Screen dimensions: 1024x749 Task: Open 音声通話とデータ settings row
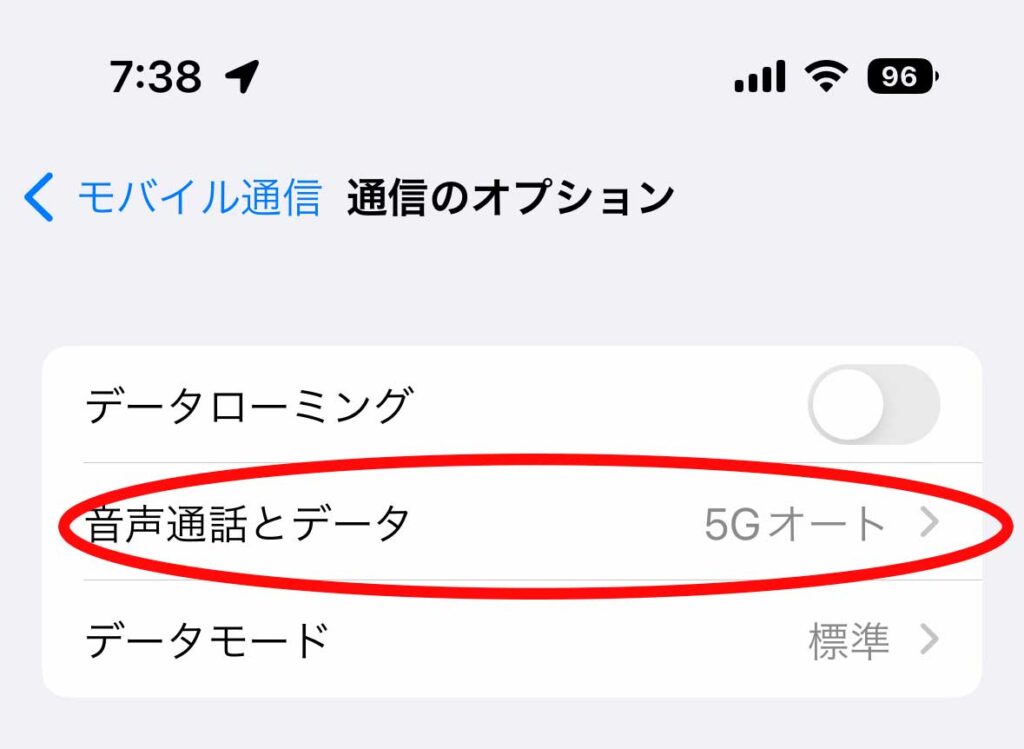[512, 523]
